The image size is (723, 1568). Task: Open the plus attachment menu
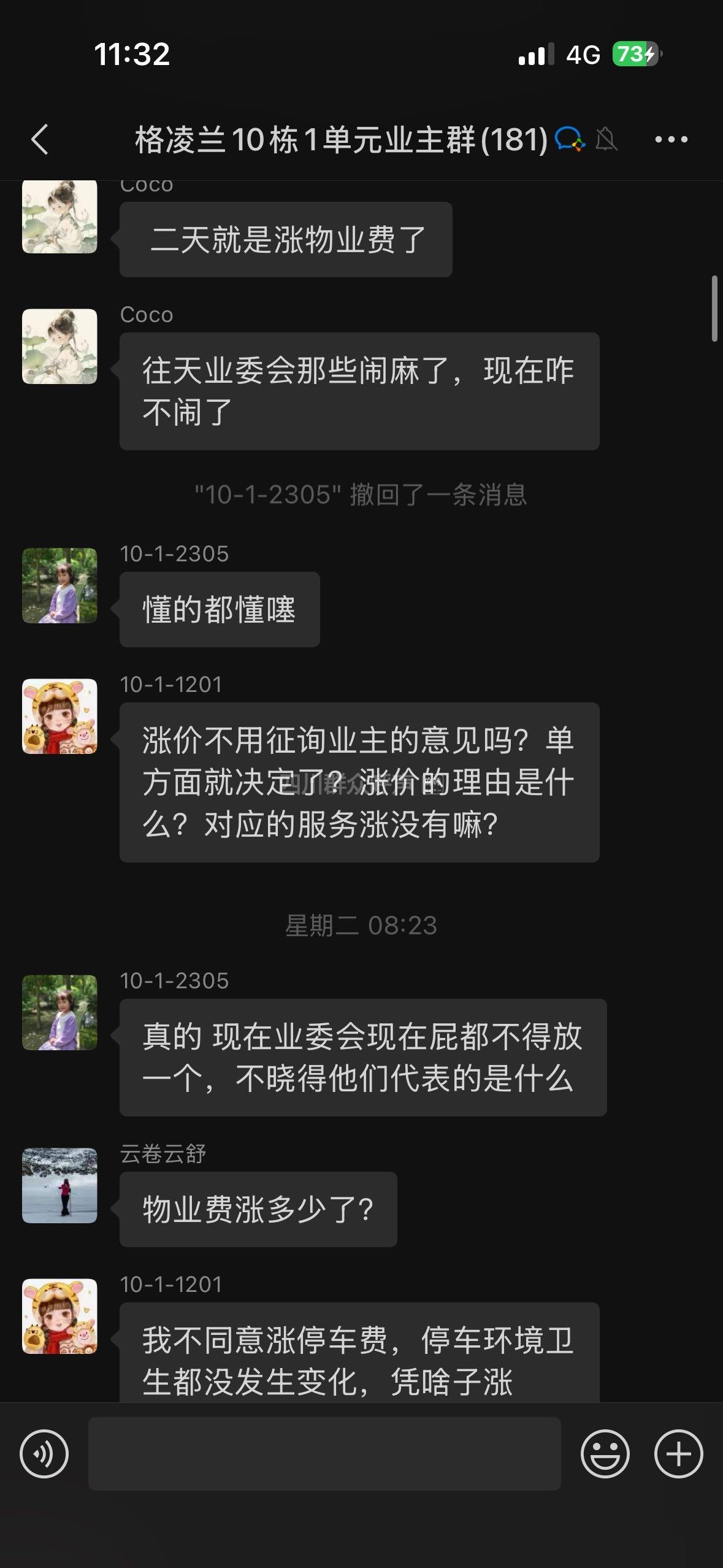coord(678,1453)
